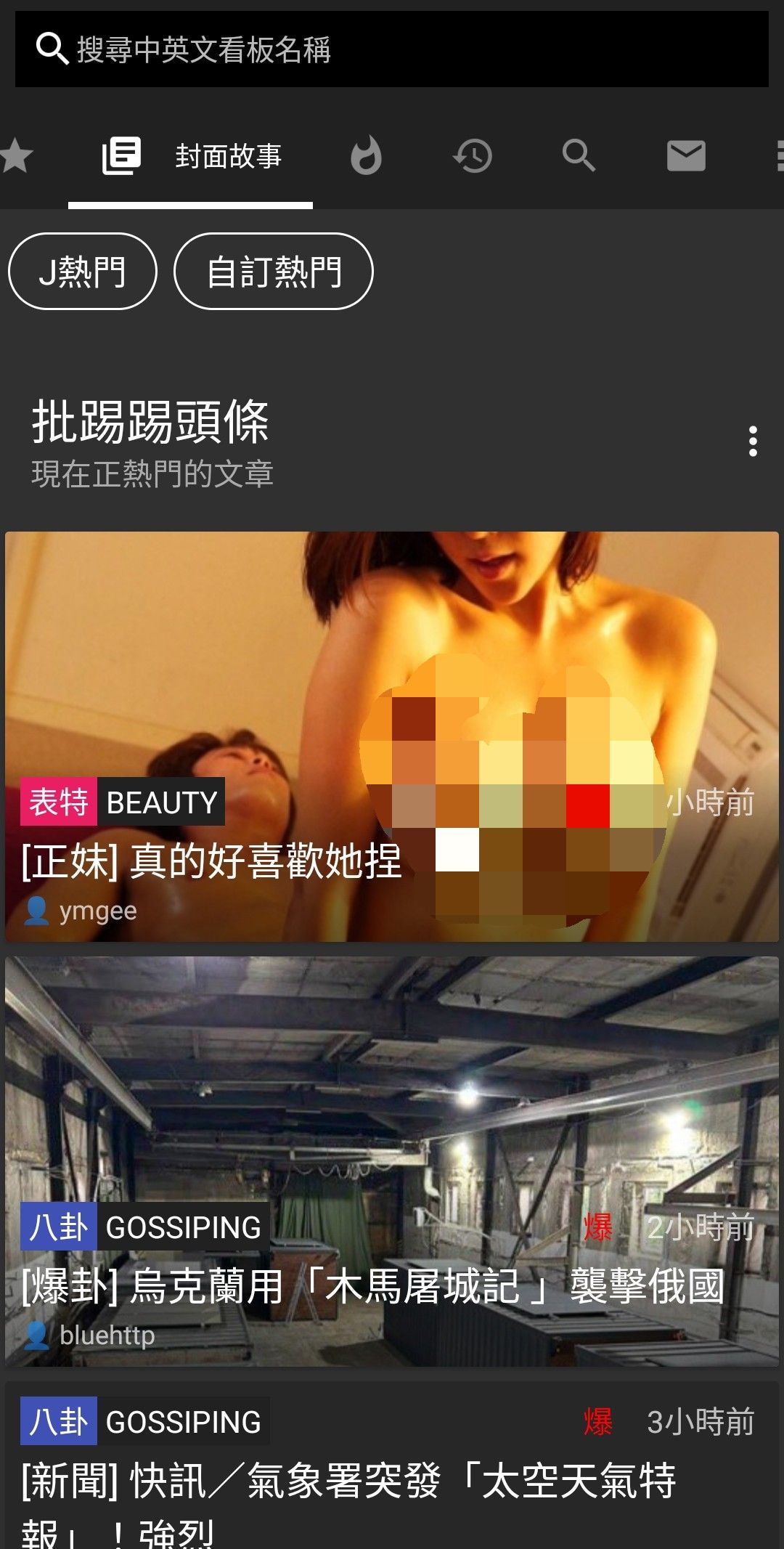Select the 封面故事 cover stories tab

(191, 156)
